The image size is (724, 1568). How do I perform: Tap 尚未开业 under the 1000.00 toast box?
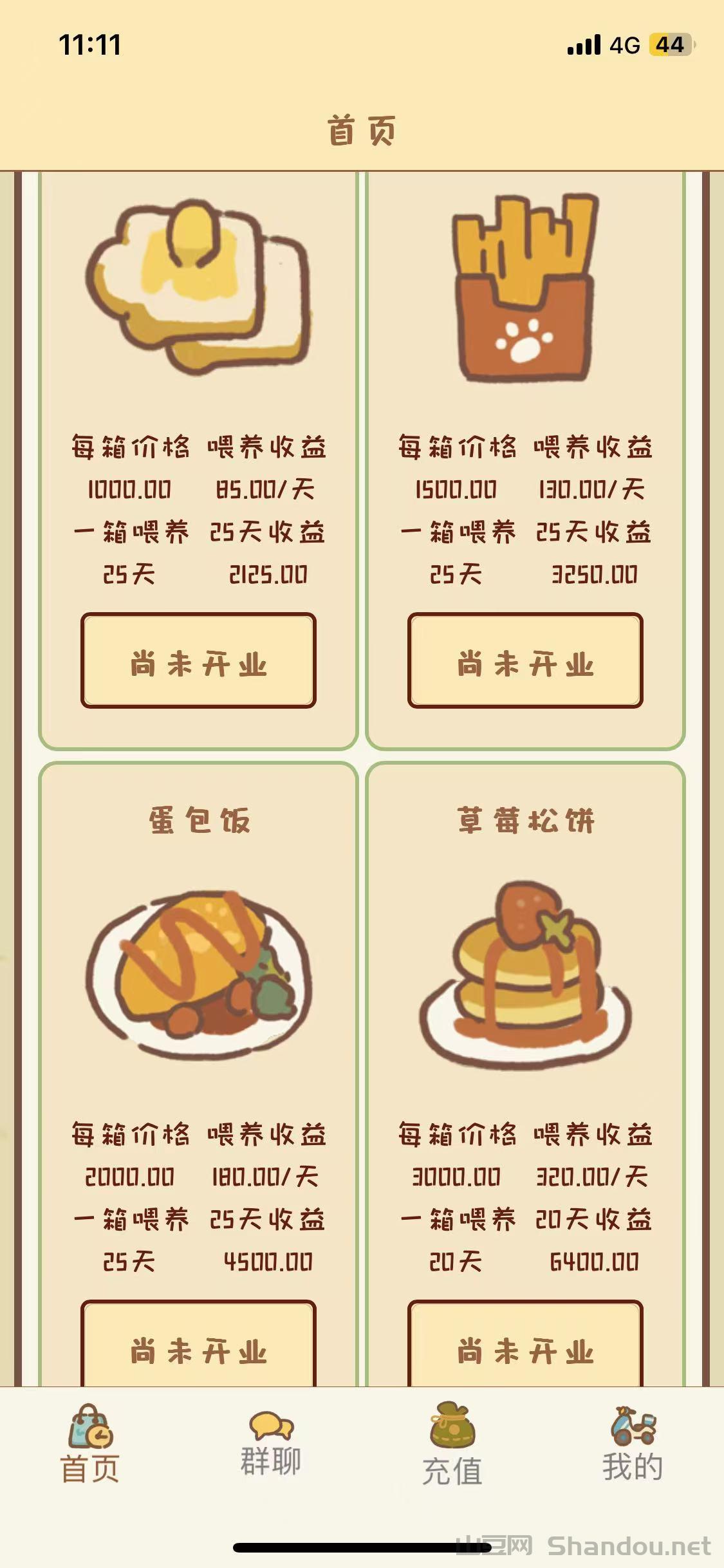[198, 661]
